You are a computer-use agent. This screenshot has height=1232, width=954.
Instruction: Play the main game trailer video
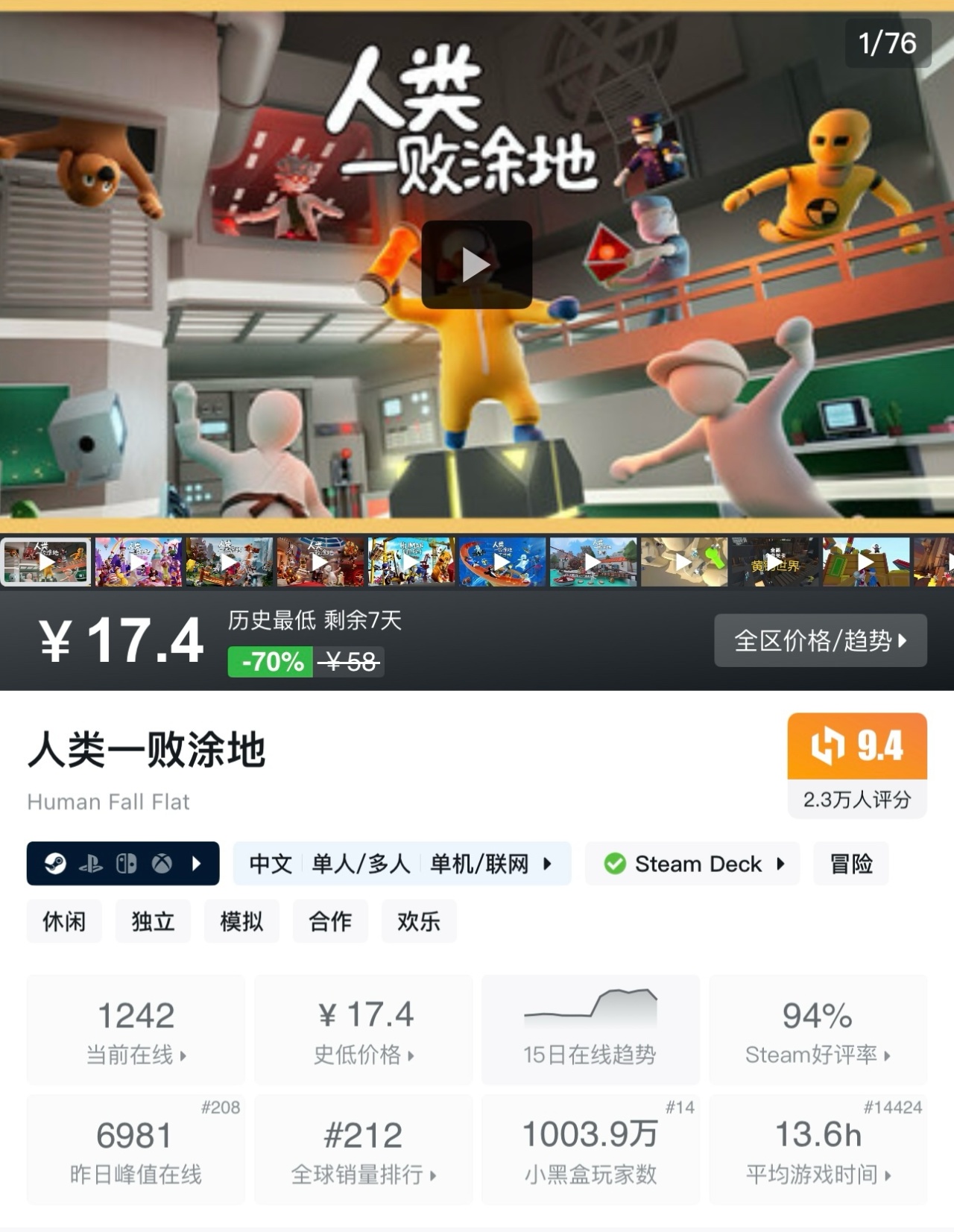point(476,265)
